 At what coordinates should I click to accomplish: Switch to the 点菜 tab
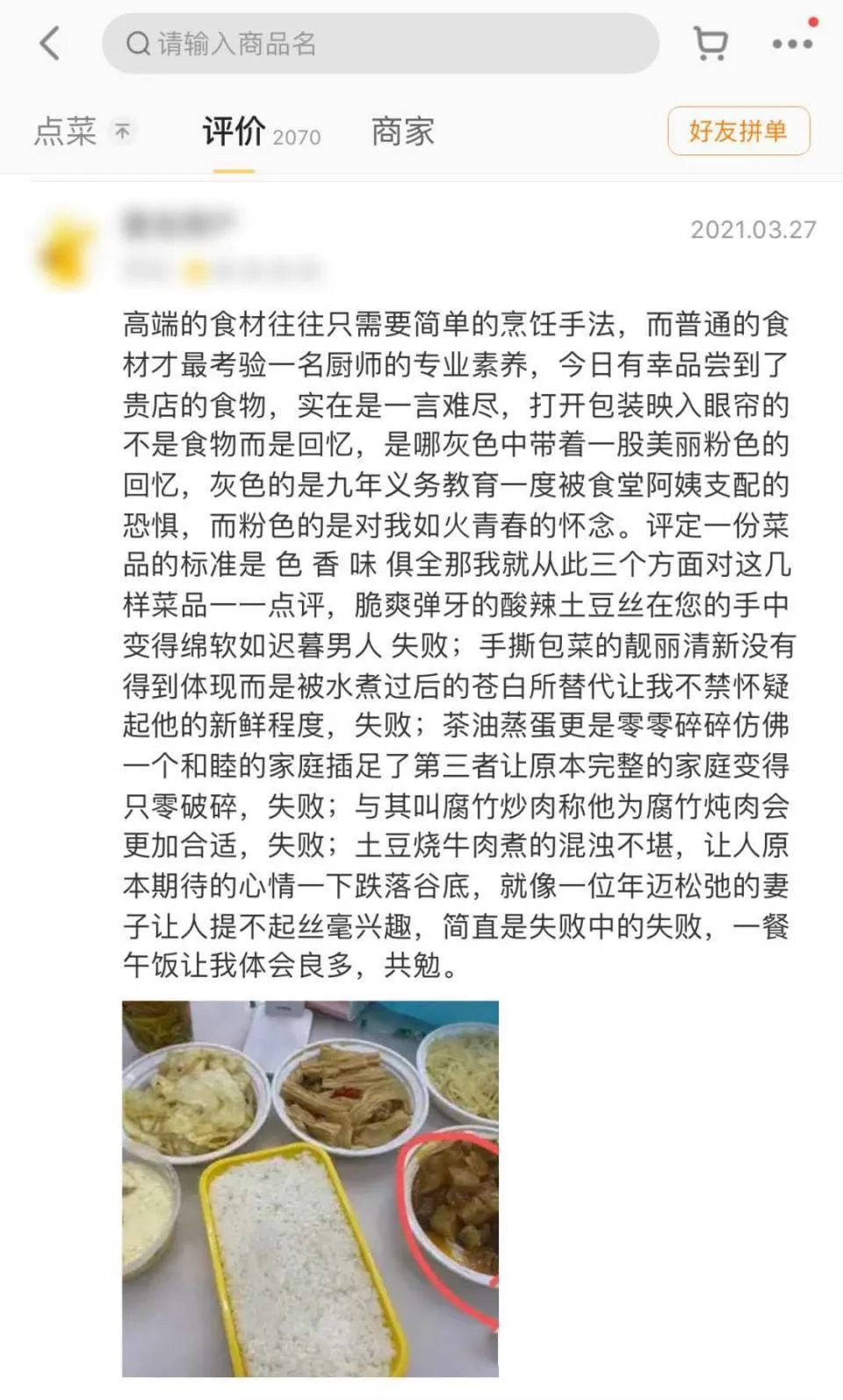pos(66,132)
